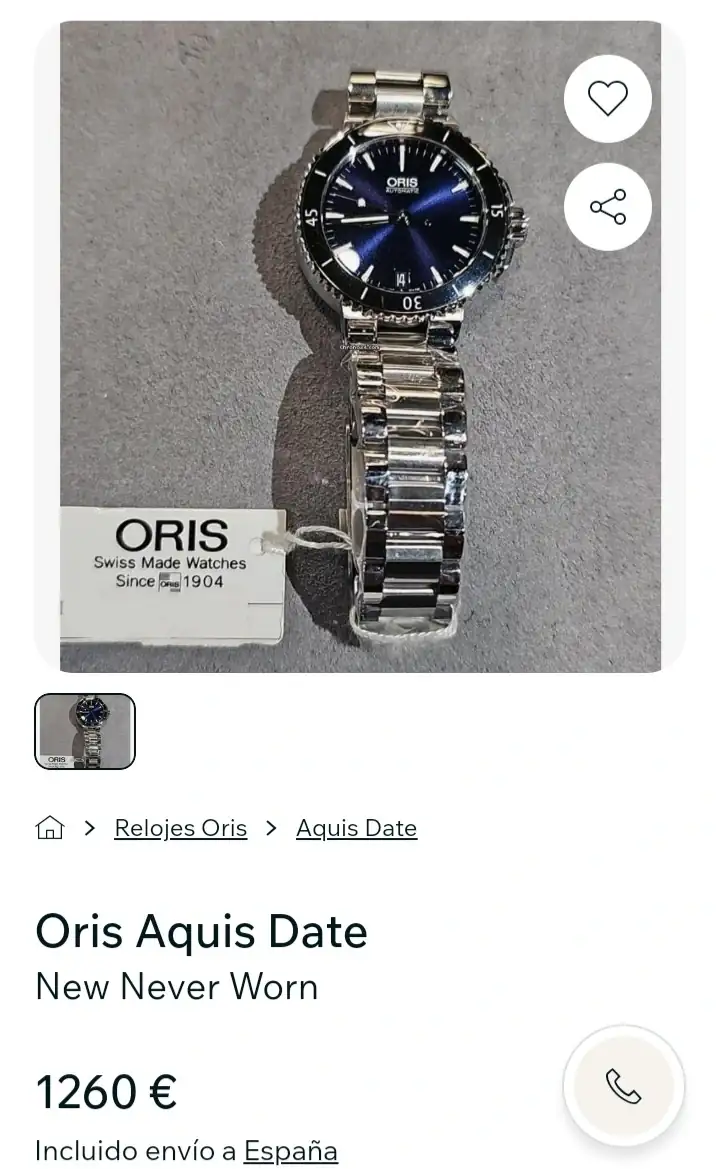The image size is (720, 1169).
Task: Call the seller with phone button
Action: click(x=623, y=1086)
